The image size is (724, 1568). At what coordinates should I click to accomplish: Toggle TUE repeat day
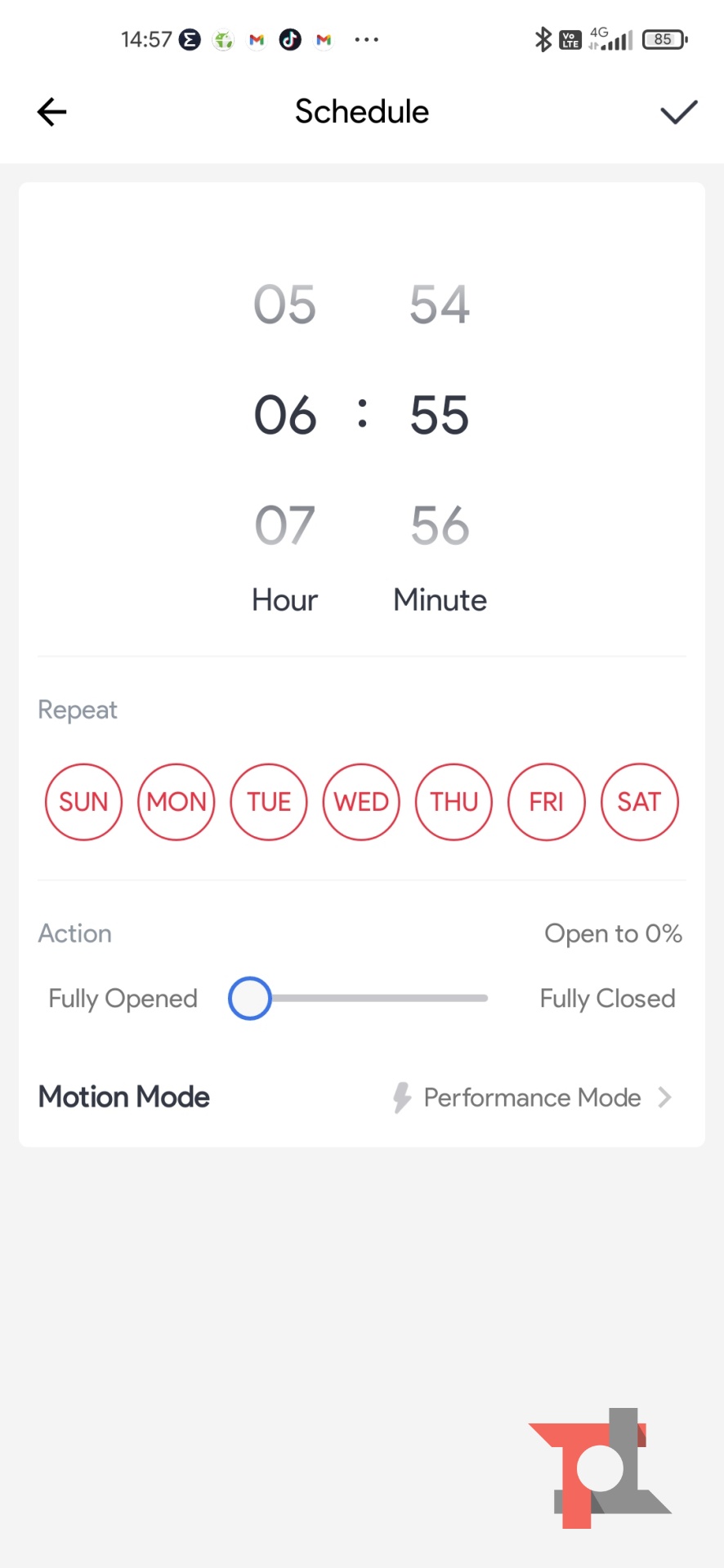(x=269, y=802)
